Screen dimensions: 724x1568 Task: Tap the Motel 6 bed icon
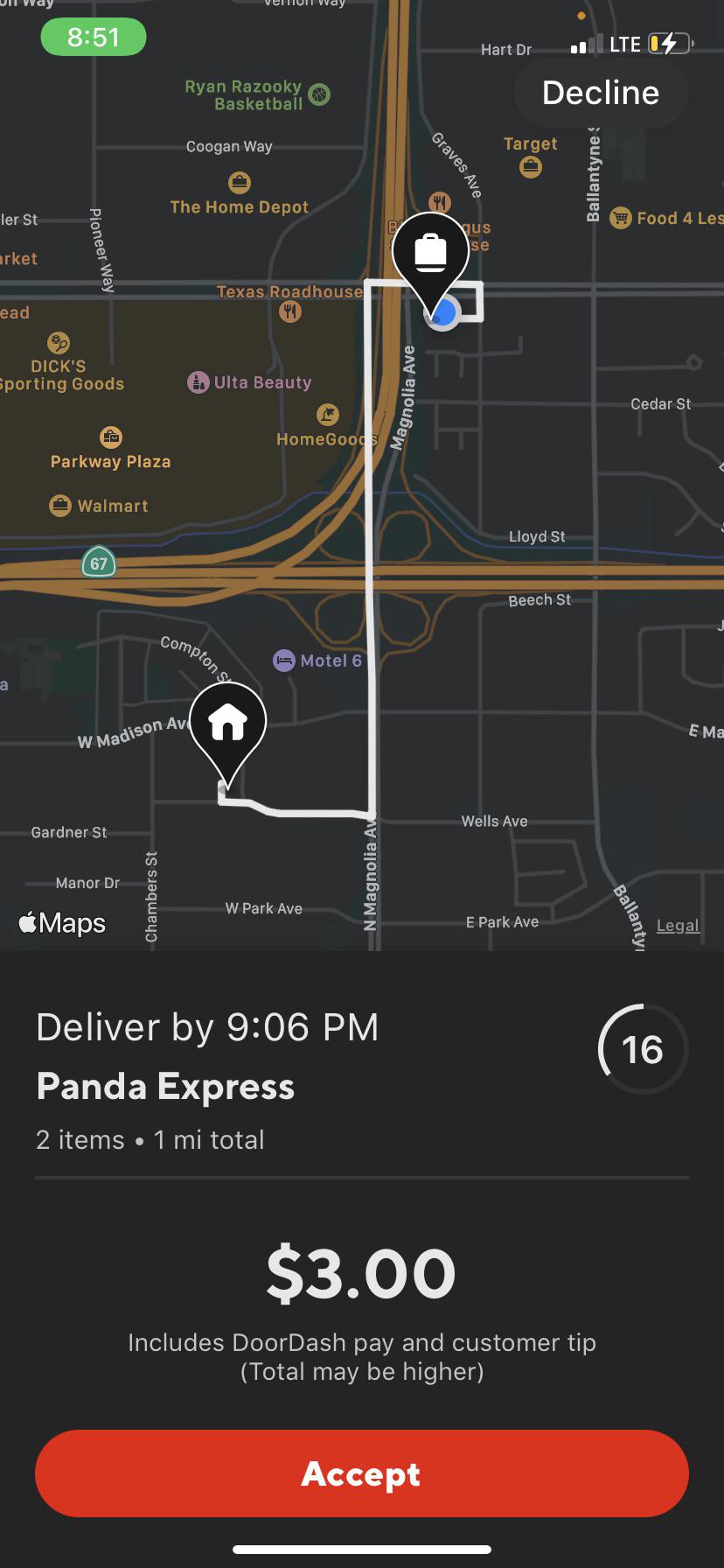(284, 661)
